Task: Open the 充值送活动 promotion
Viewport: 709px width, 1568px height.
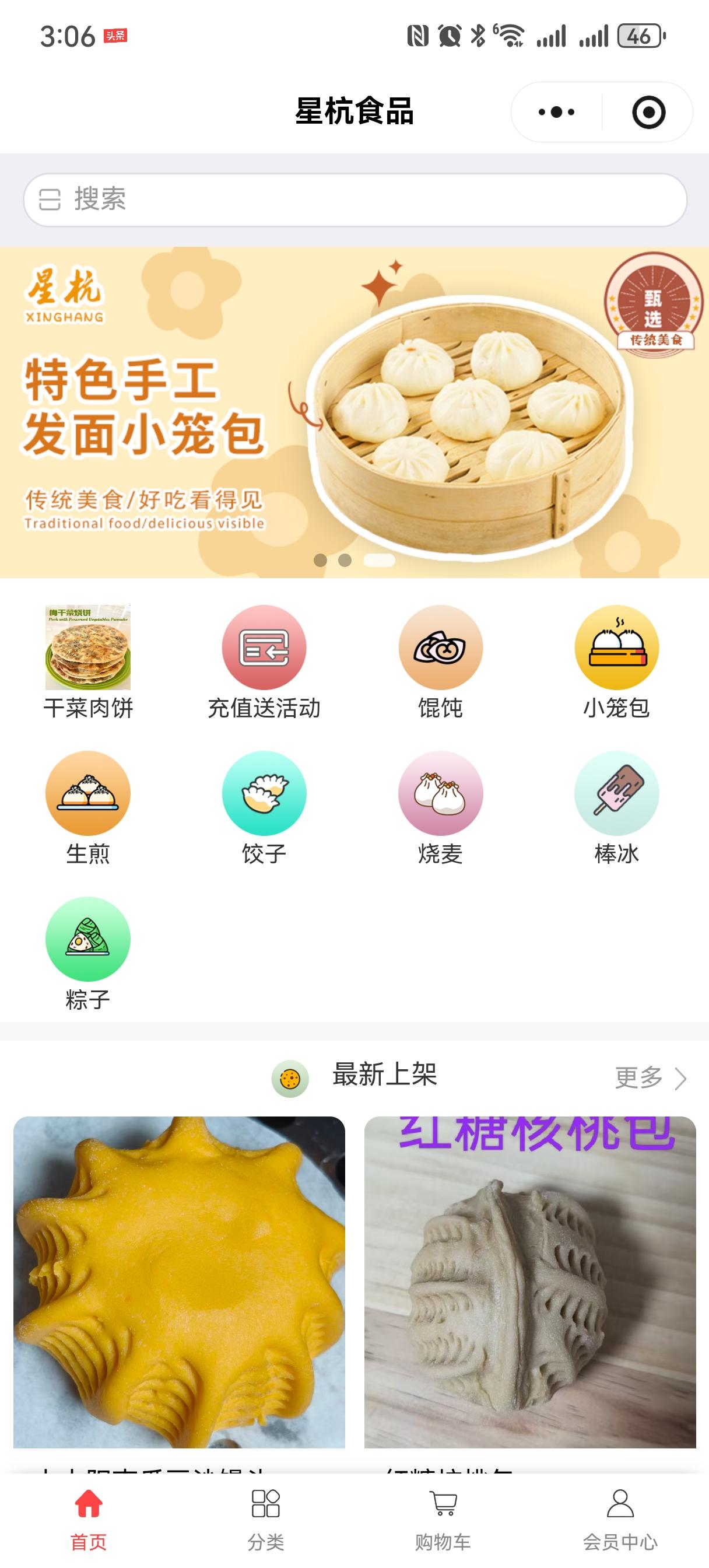Action: point(264,661)
